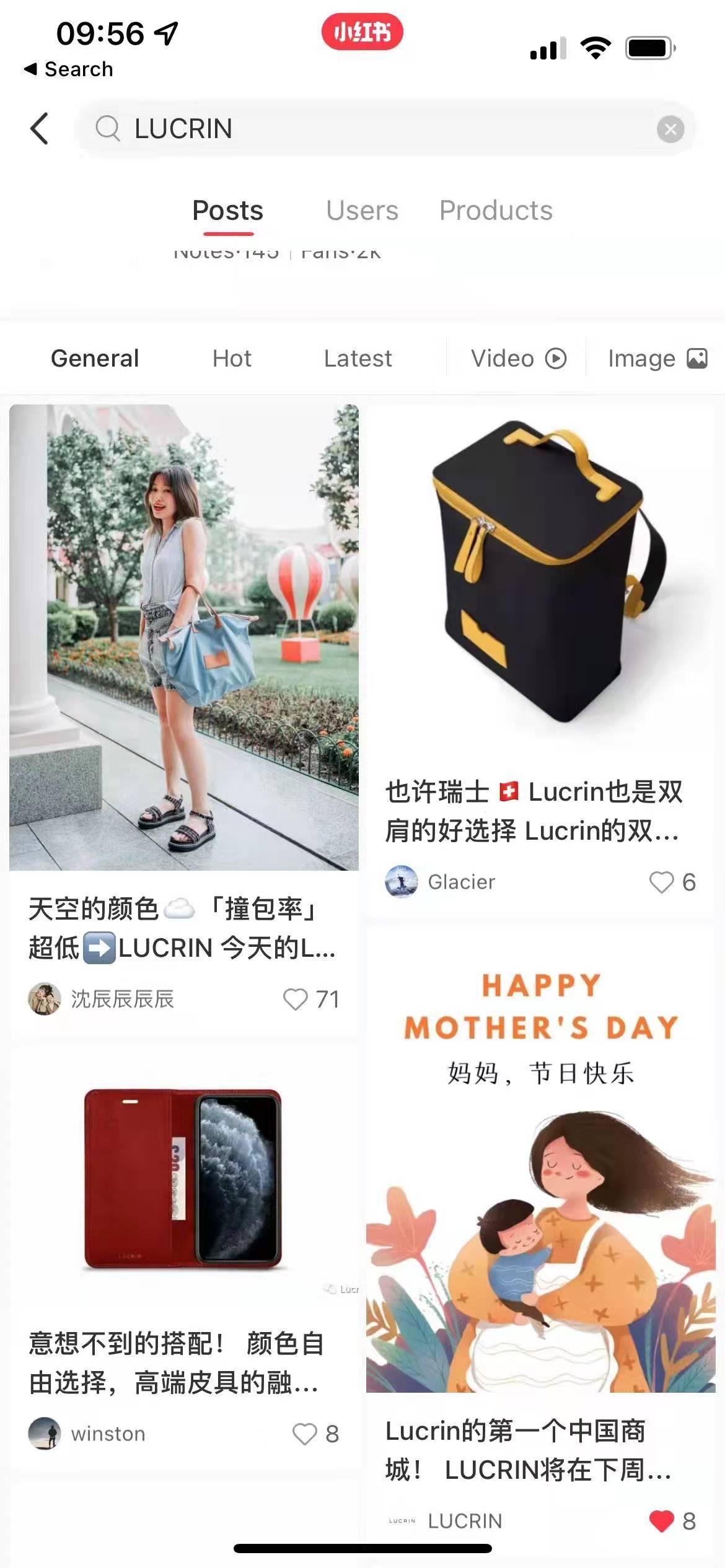
Task: Return to Search via status bar link
Action: tap(69, 69)
